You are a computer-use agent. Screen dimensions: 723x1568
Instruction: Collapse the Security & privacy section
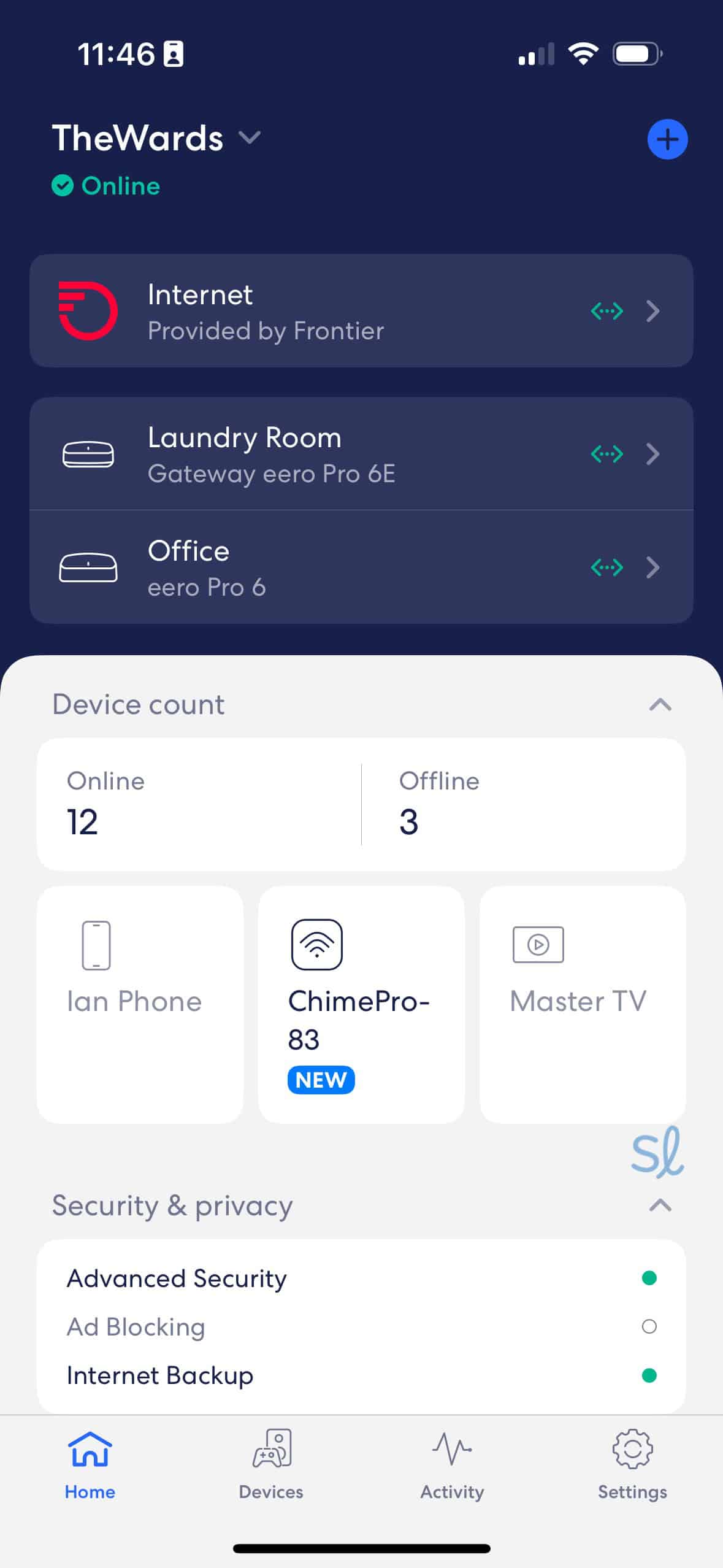[660, 1205]
